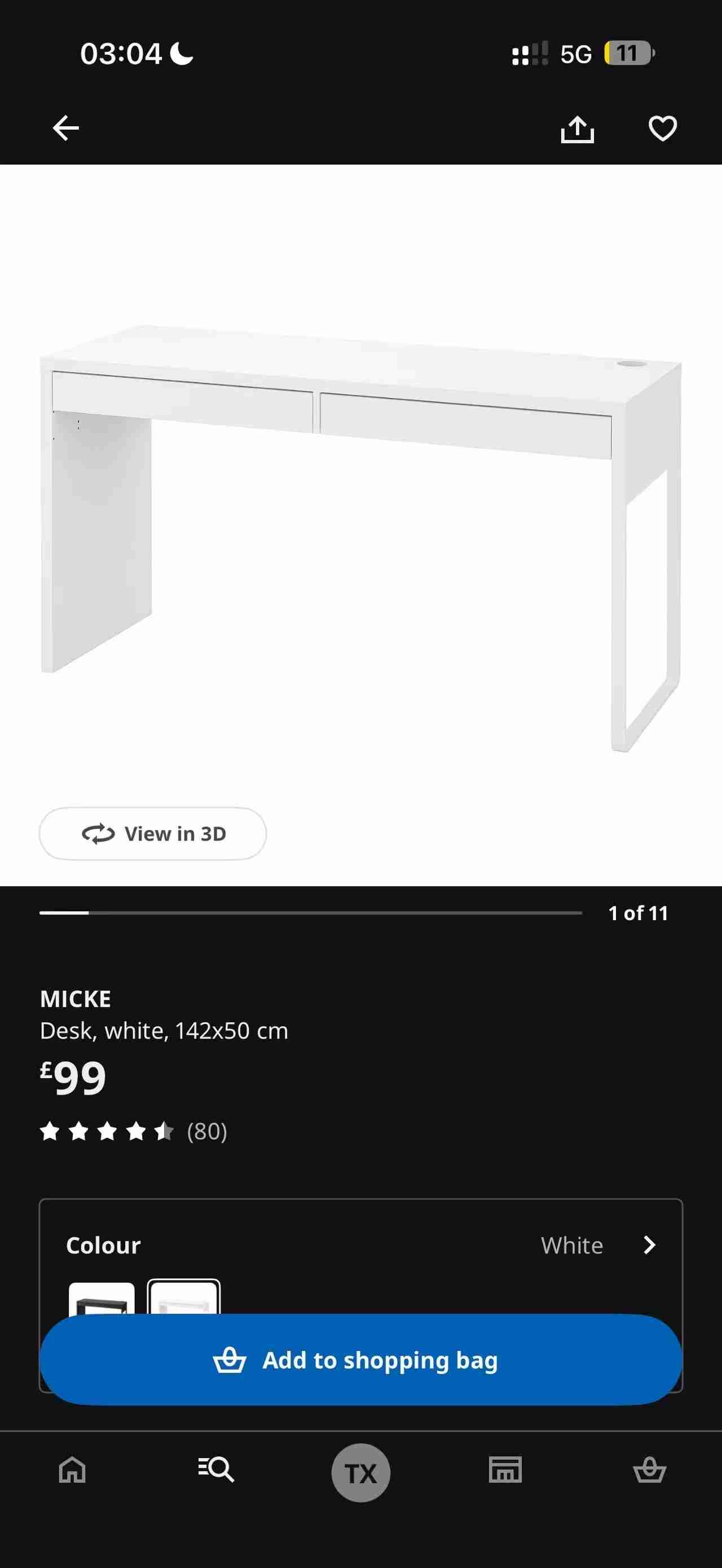
Task: Go back using the arrow icon
Action: [x=66, y=129]
